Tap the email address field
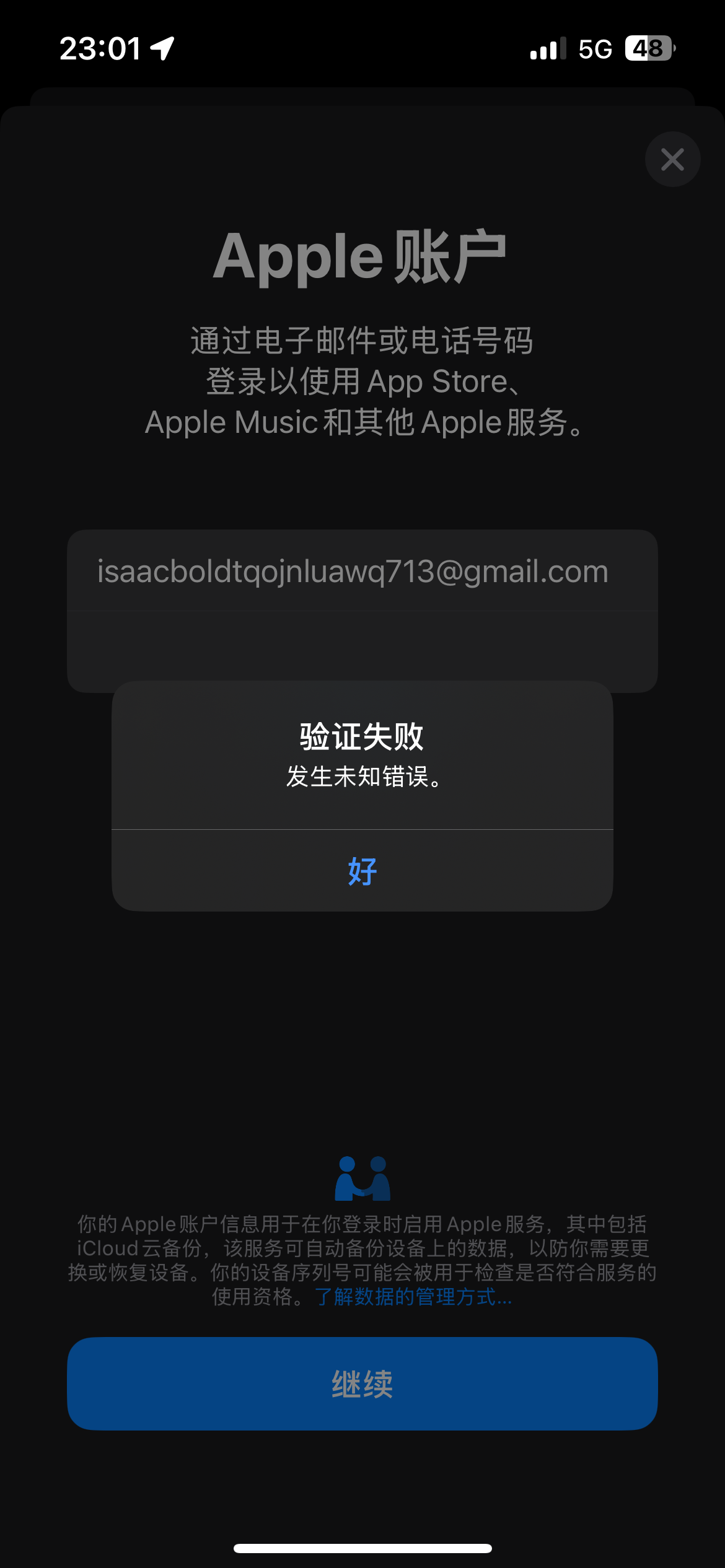Image resolution: width=725 pixels, height=1568 pixels. (x=362, y=571)
